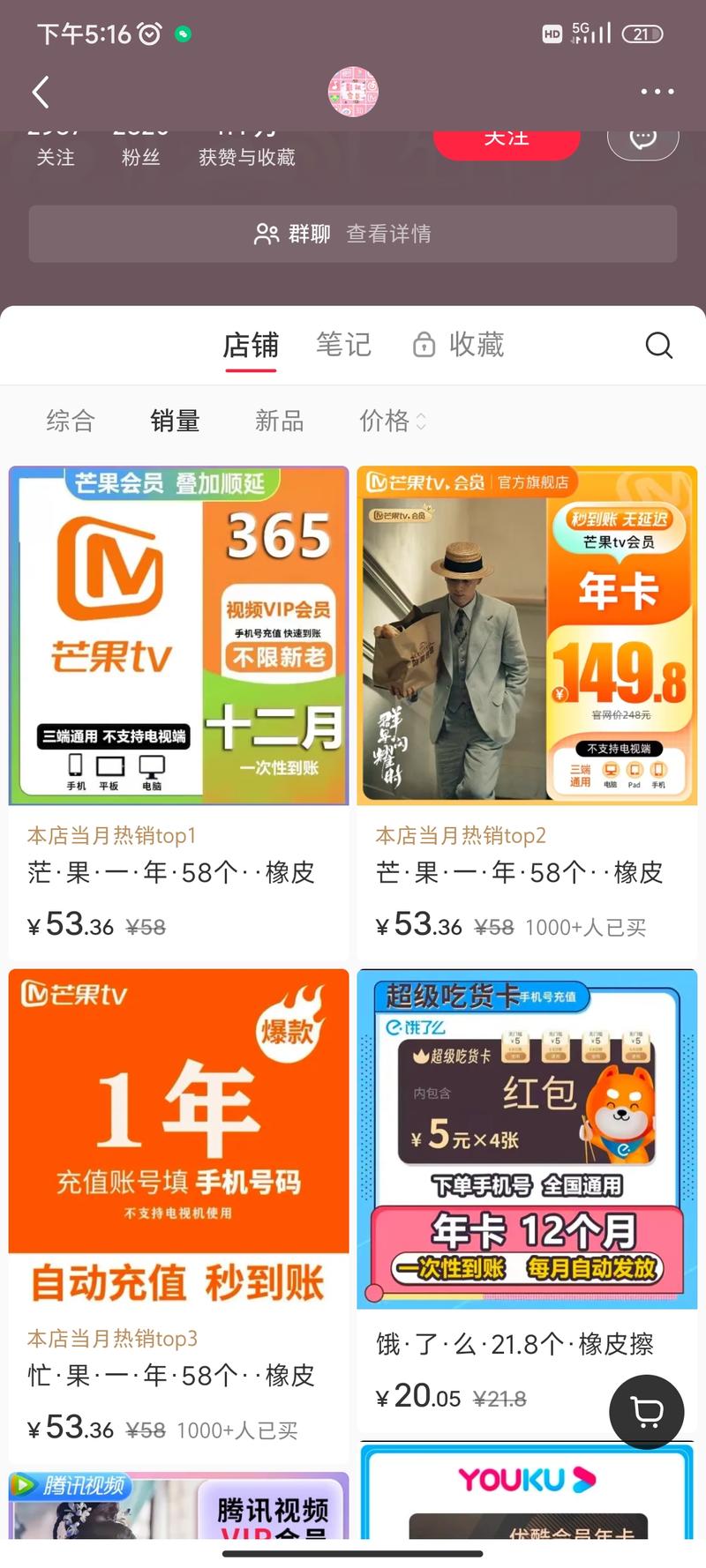Sort products by 销量
This screenshot has width=706, height=1568.
[x=175, y=421]
